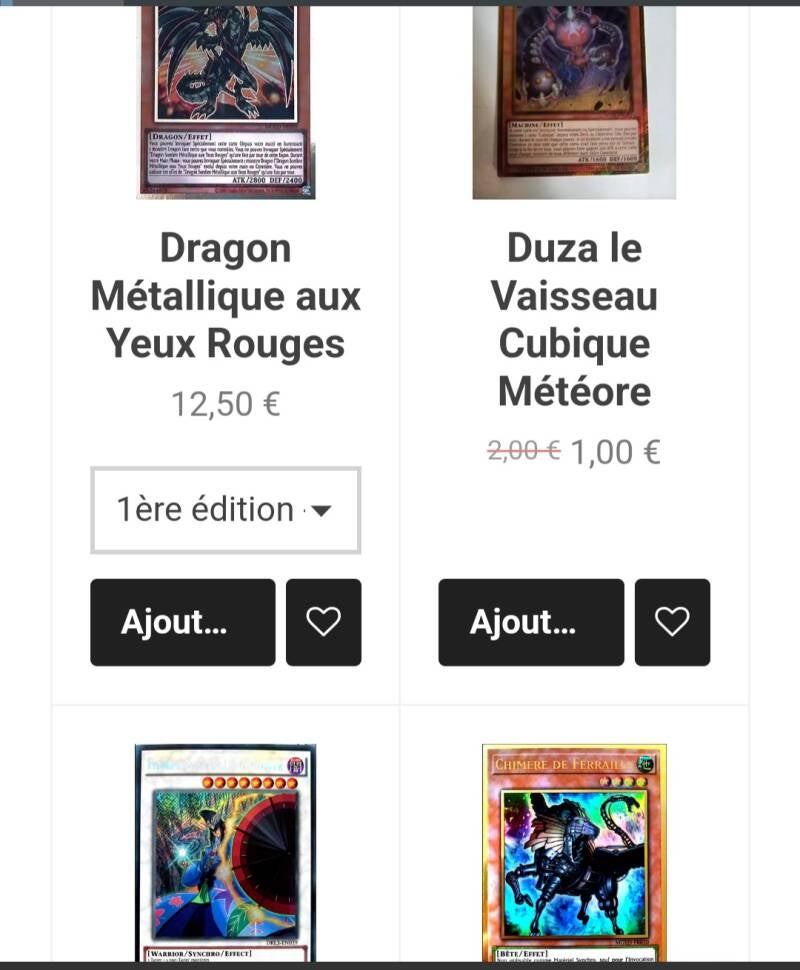
Task: Favorite Duza le Vaisseau Cubique Météore
Action: [672, 622]
